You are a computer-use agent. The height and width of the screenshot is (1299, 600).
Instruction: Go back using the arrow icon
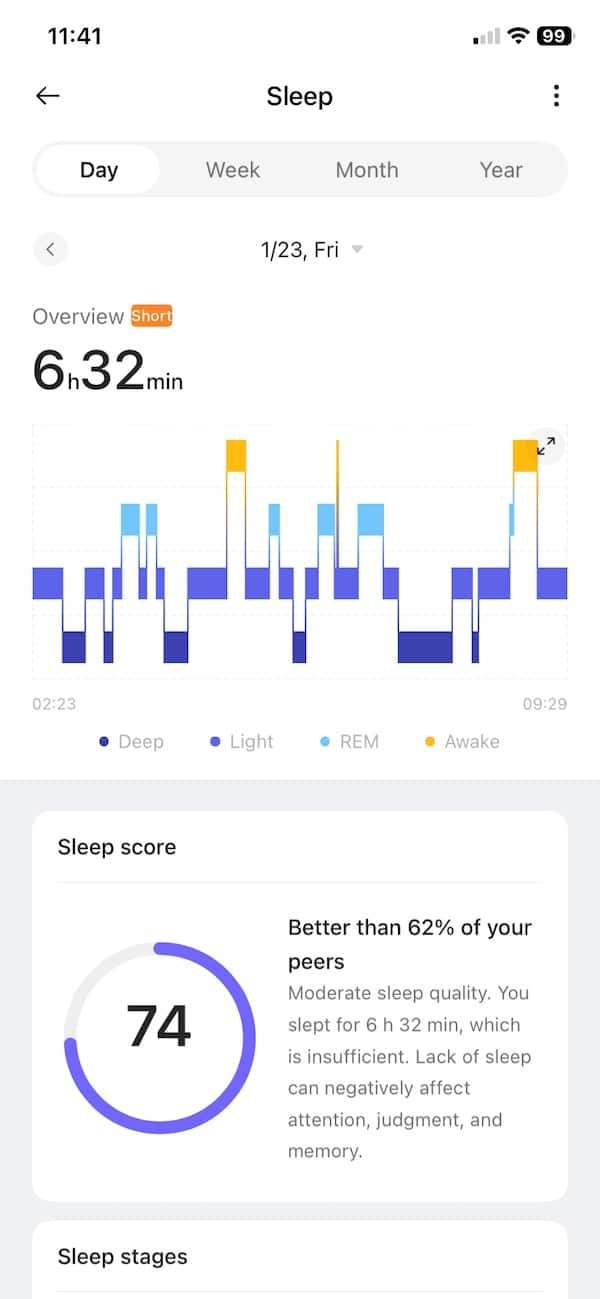[x=48, y=96]
